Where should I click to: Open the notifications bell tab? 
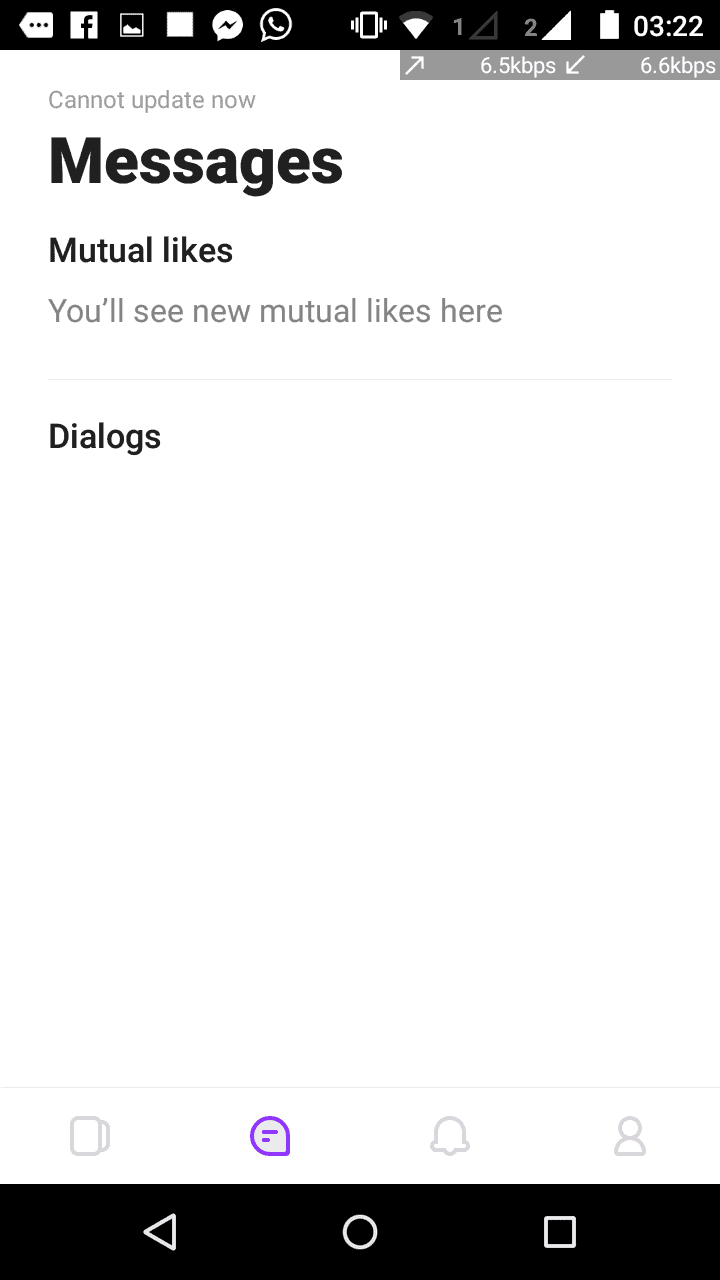pyautogui.click(x=450, y=1136)
